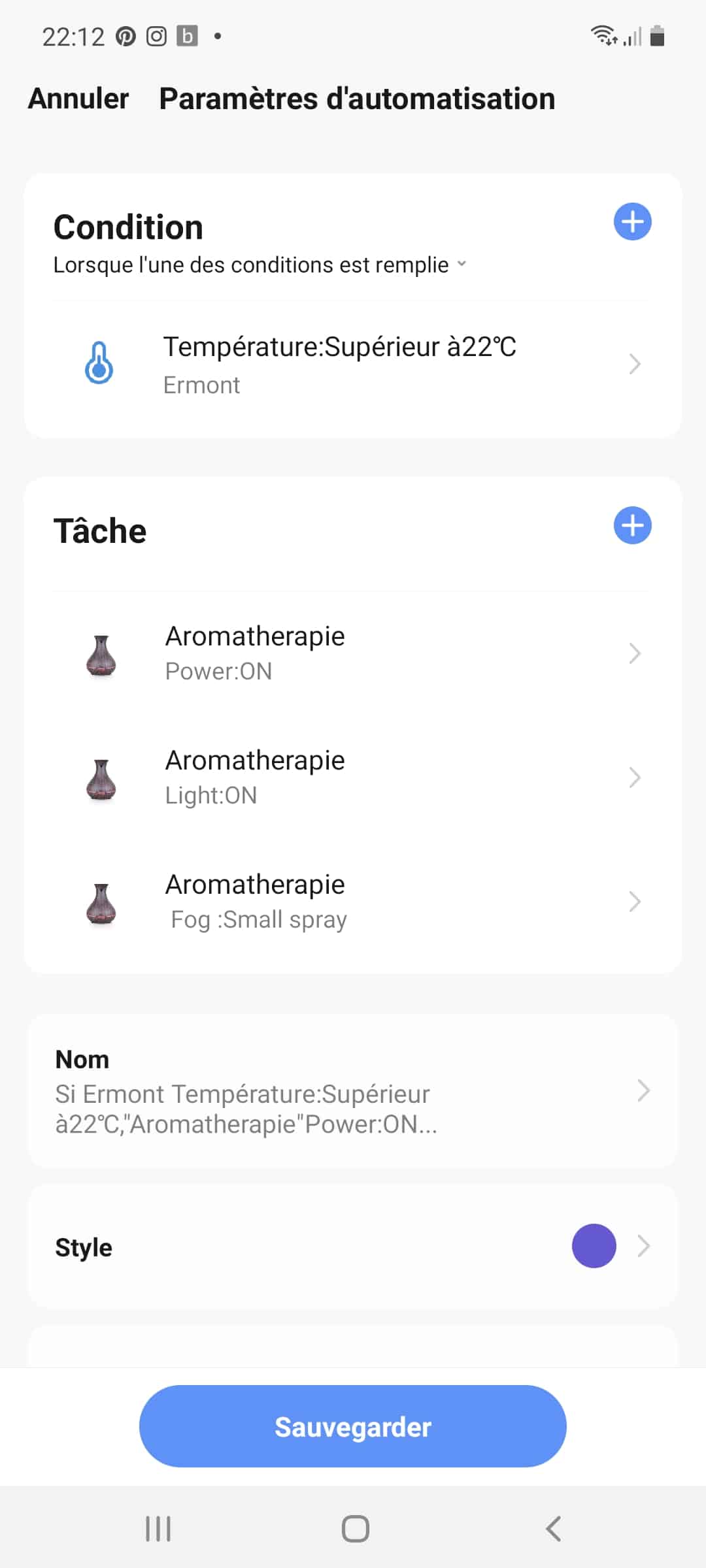Add a new condition with plus icon
This screenshot has height=1568, width=706.
coord(632,222)
